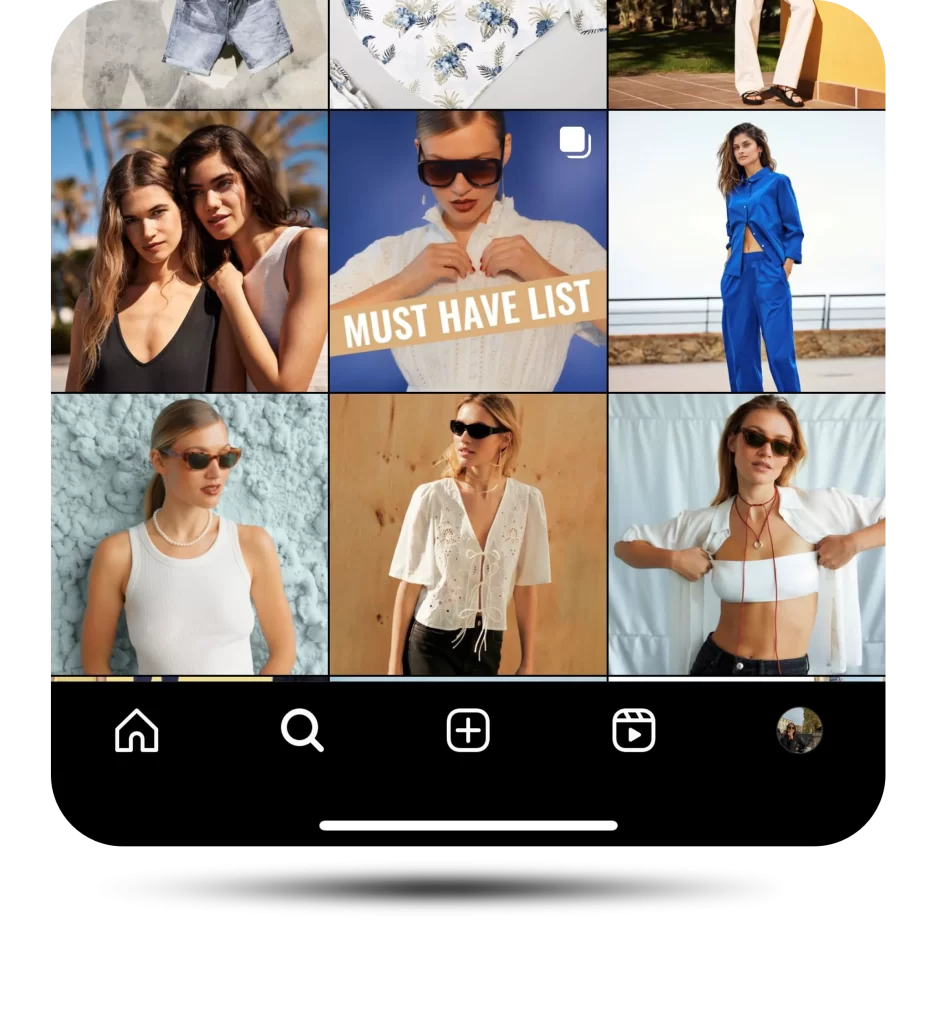Switch to the Reels tab
The height and width of the screenshot is (1024, 936).
point(634,731)
